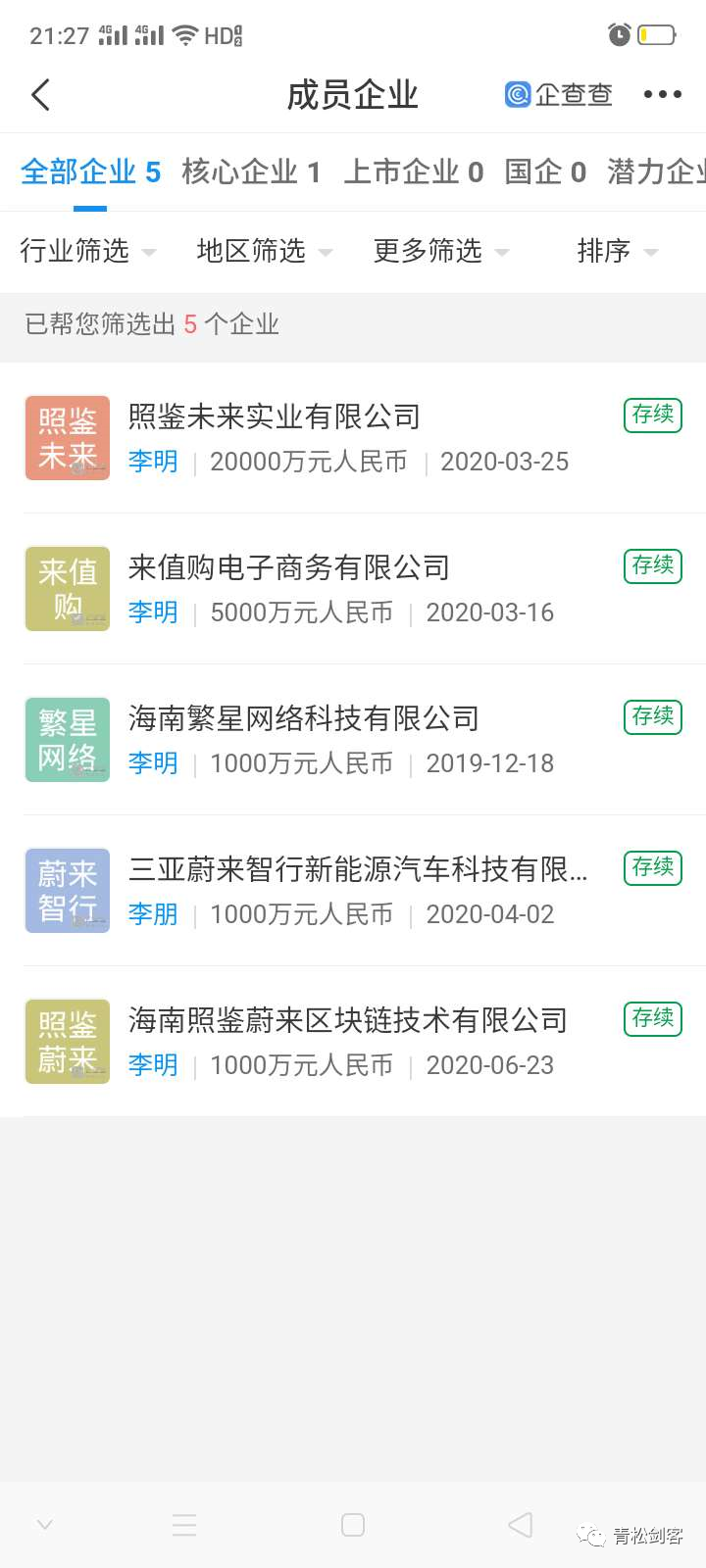Tap 李明 link under 照鉴未来实业有限公司
Image resolution: width=706 pixels, height=1568 pixels.
point(153,462)
